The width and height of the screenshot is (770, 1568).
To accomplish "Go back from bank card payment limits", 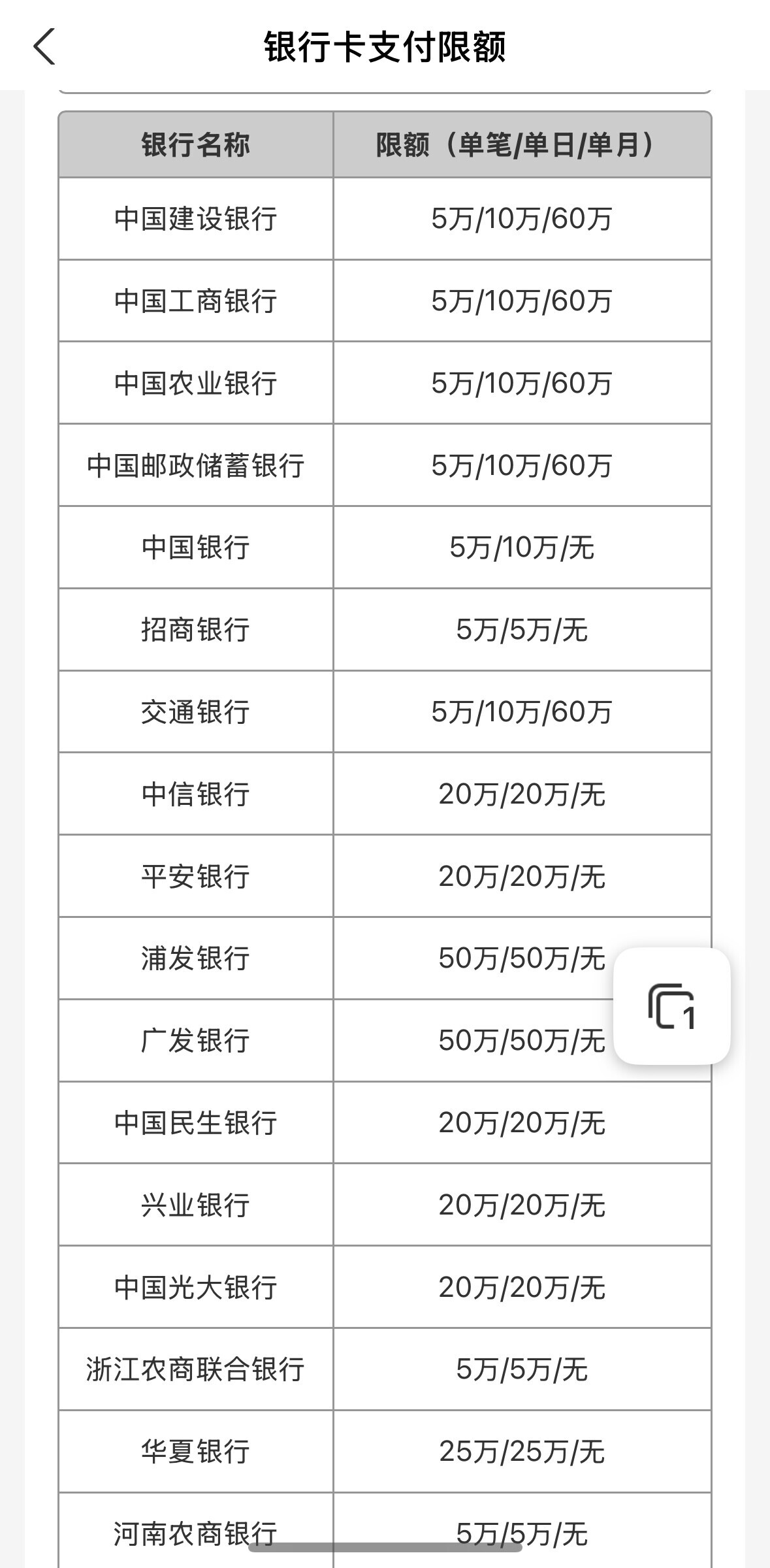I will 44,47.
